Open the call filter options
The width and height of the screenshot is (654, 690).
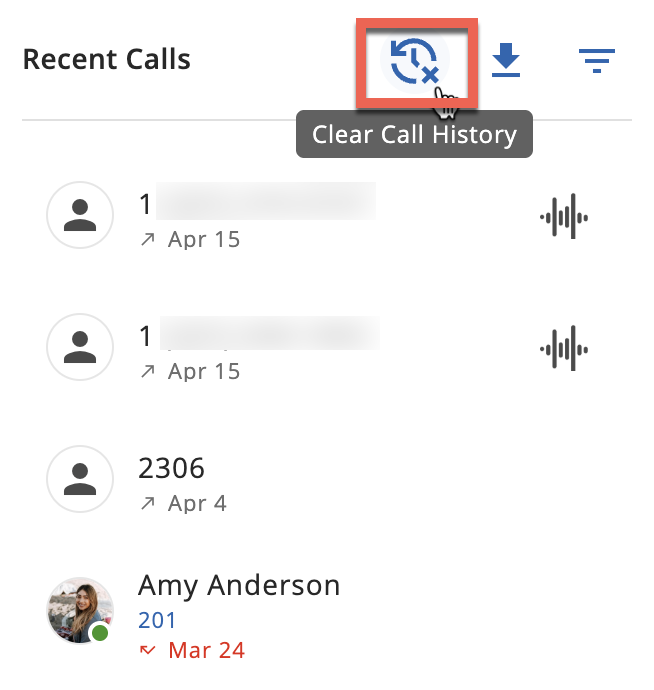tap(596, 61)
